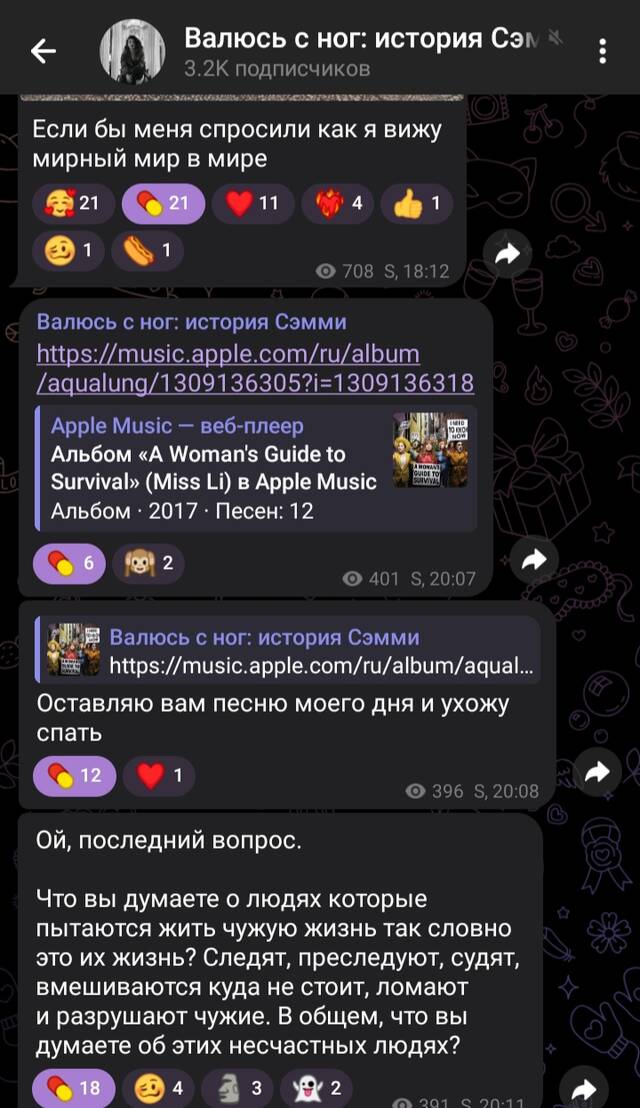Image resolution: width=640 pixels, height=1108 pixels.
Task: Tap the pill reaction with 21 count
Action: [163, 204]
